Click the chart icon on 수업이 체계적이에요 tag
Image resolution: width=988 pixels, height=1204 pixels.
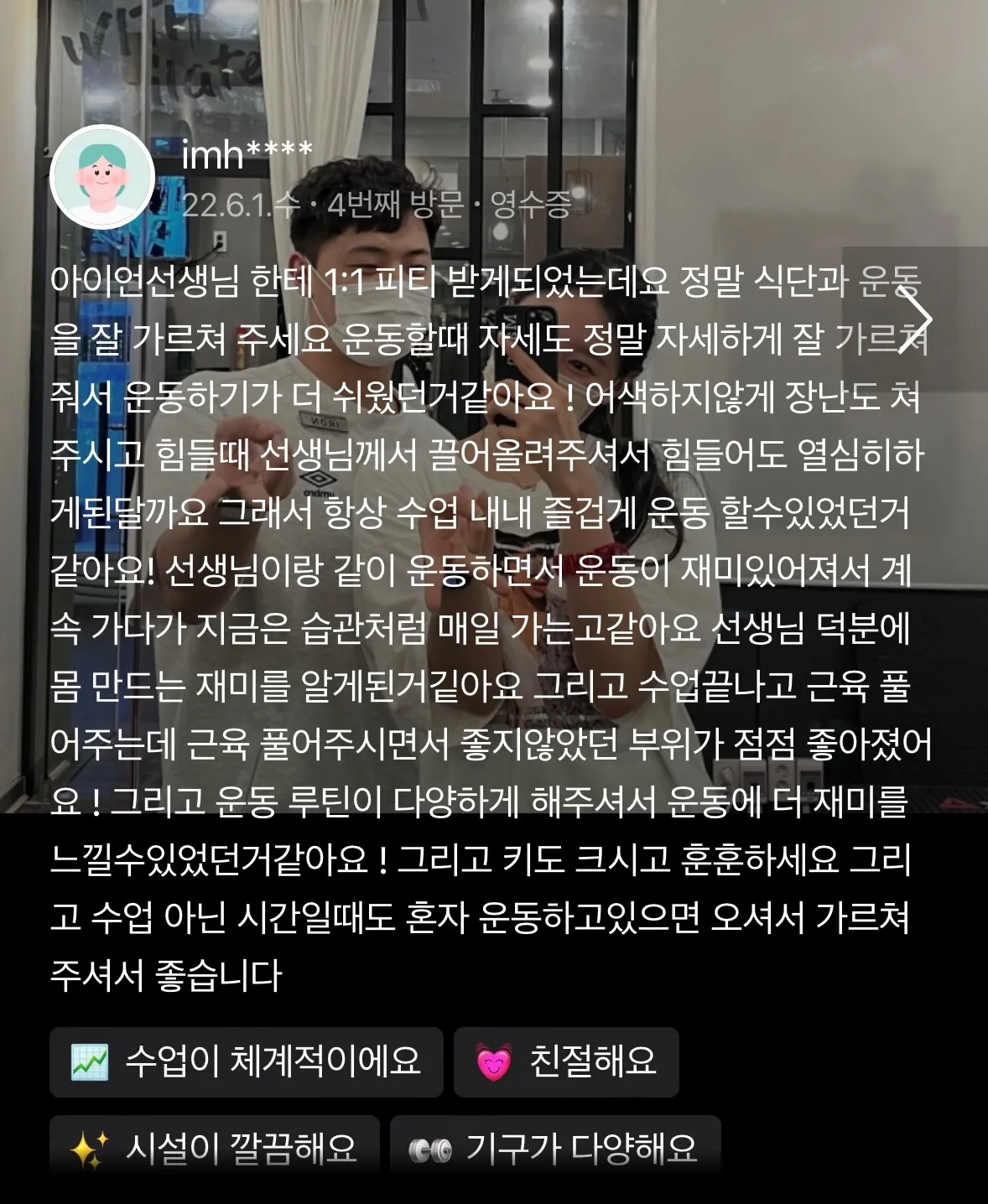pos(92,1061)
